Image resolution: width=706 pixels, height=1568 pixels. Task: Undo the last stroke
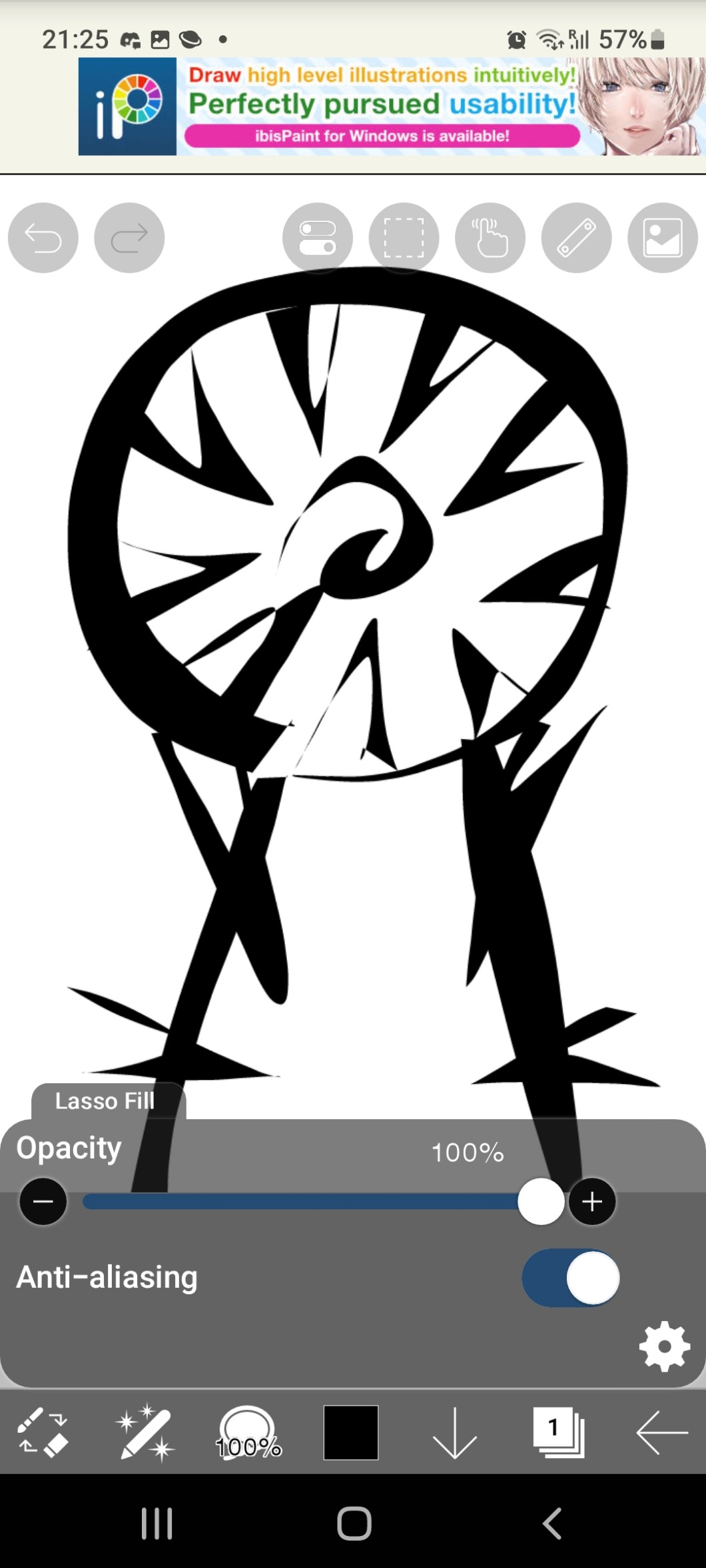(x=43, y=238)
